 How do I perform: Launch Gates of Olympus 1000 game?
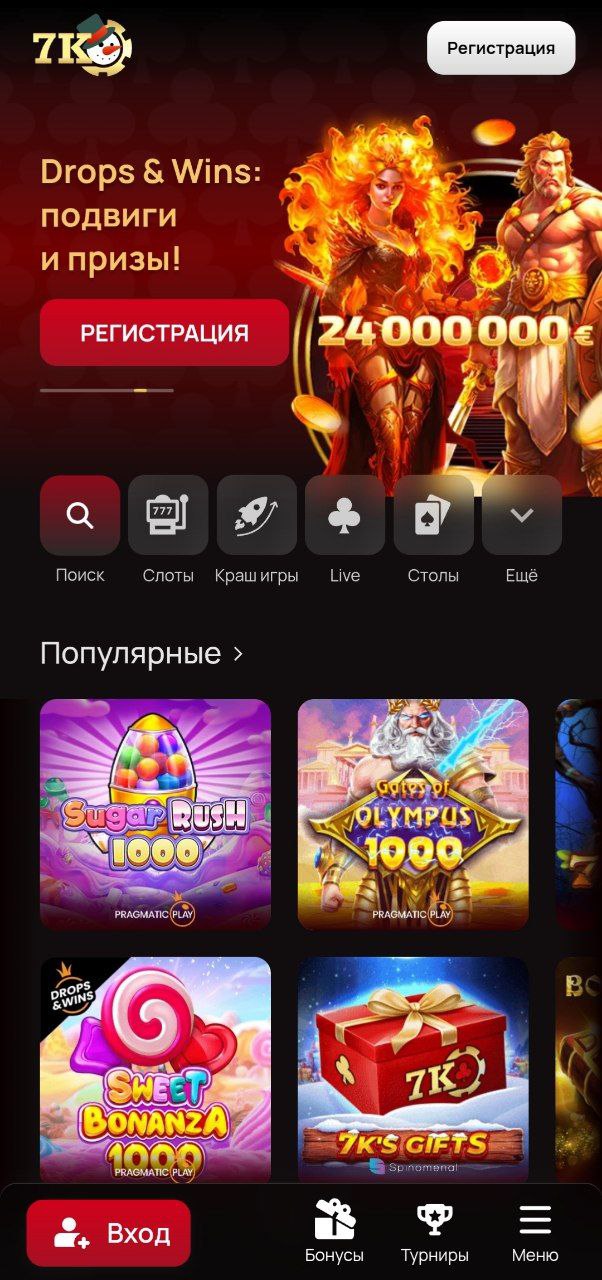[x=413, y=814]
